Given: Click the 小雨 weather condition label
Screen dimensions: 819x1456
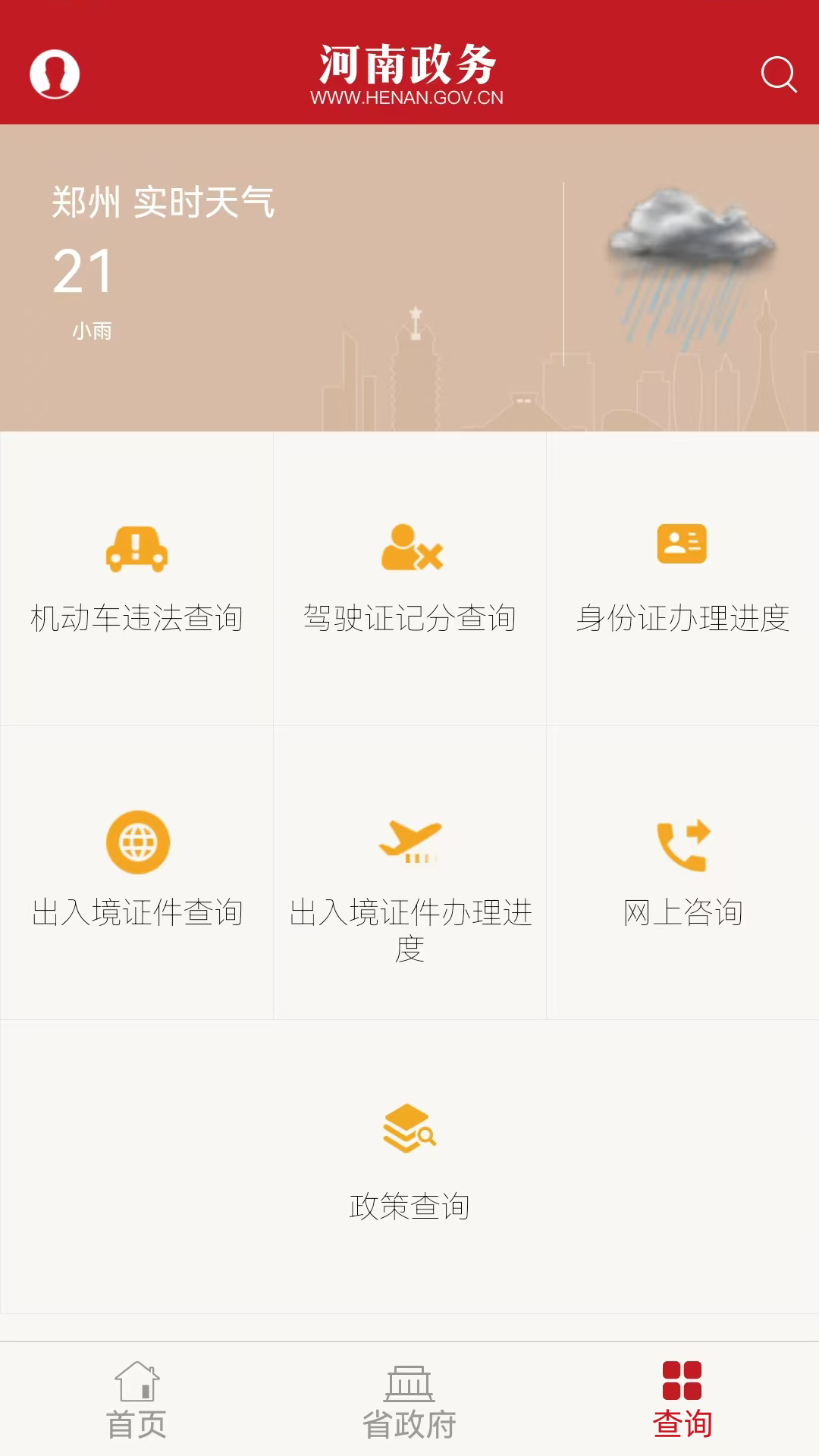Looking at the screenshot, I should [x=93, y=330].
